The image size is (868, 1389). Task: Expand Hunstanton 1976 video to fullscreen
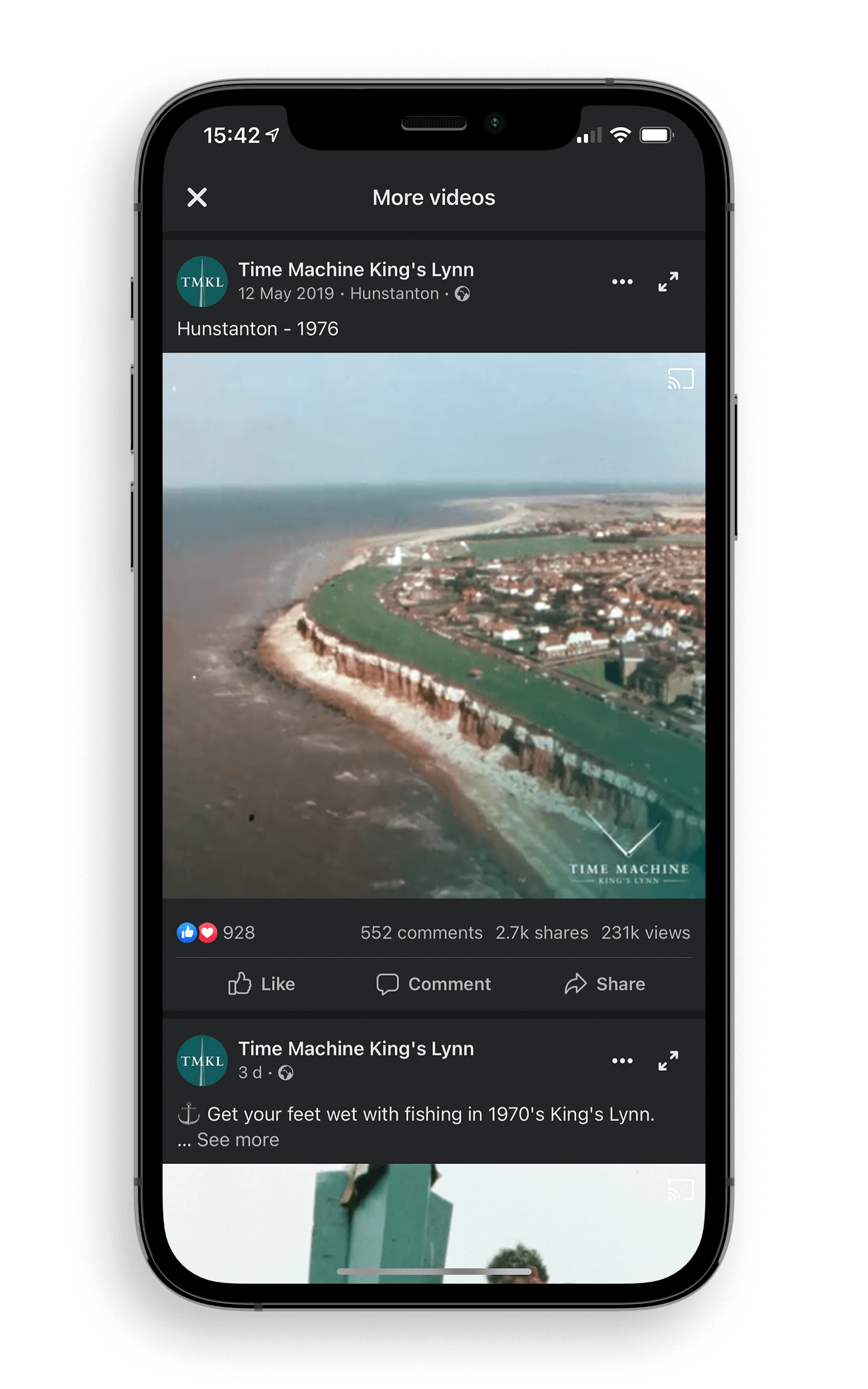668,282
